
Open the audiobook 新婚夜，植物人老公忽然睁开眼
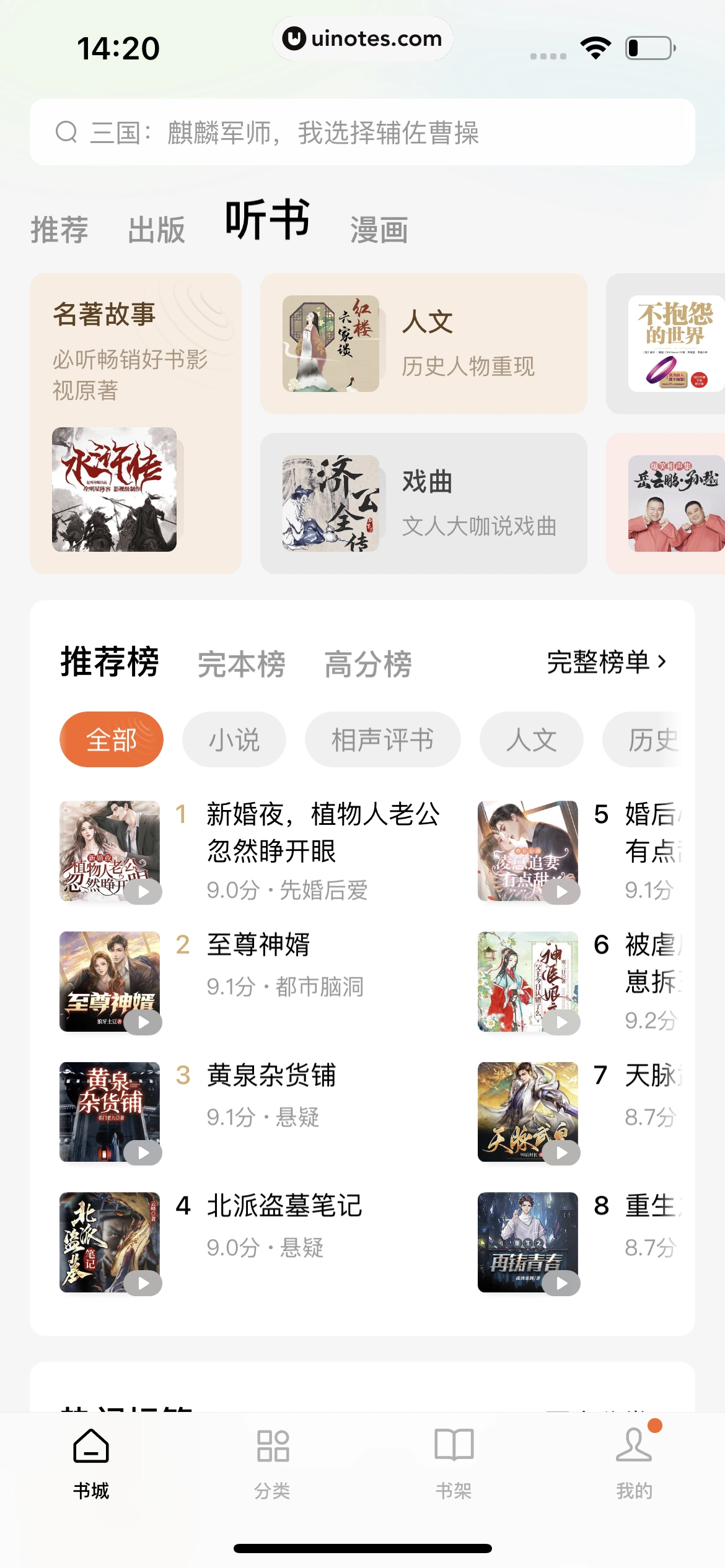322,832
